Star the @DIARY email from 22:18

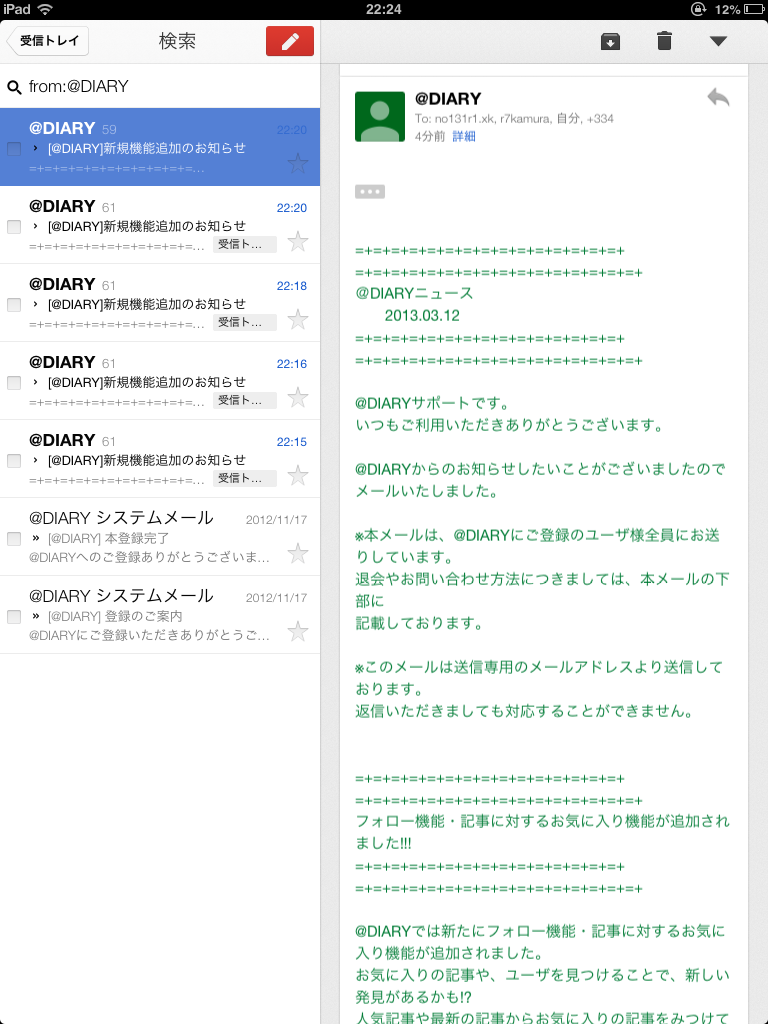click(x=298, y=320)
